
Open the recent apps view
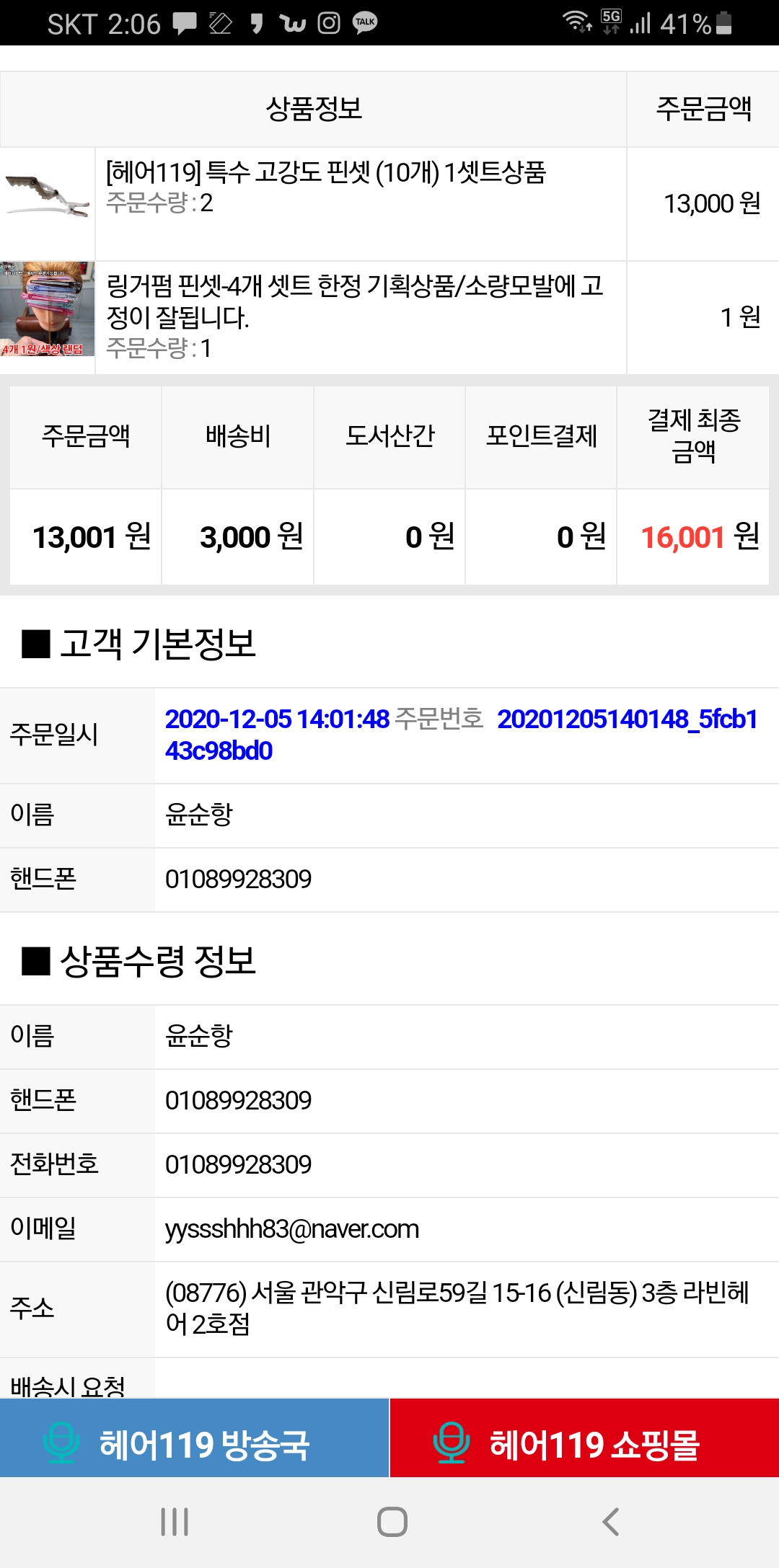[x=175, y=1522]
